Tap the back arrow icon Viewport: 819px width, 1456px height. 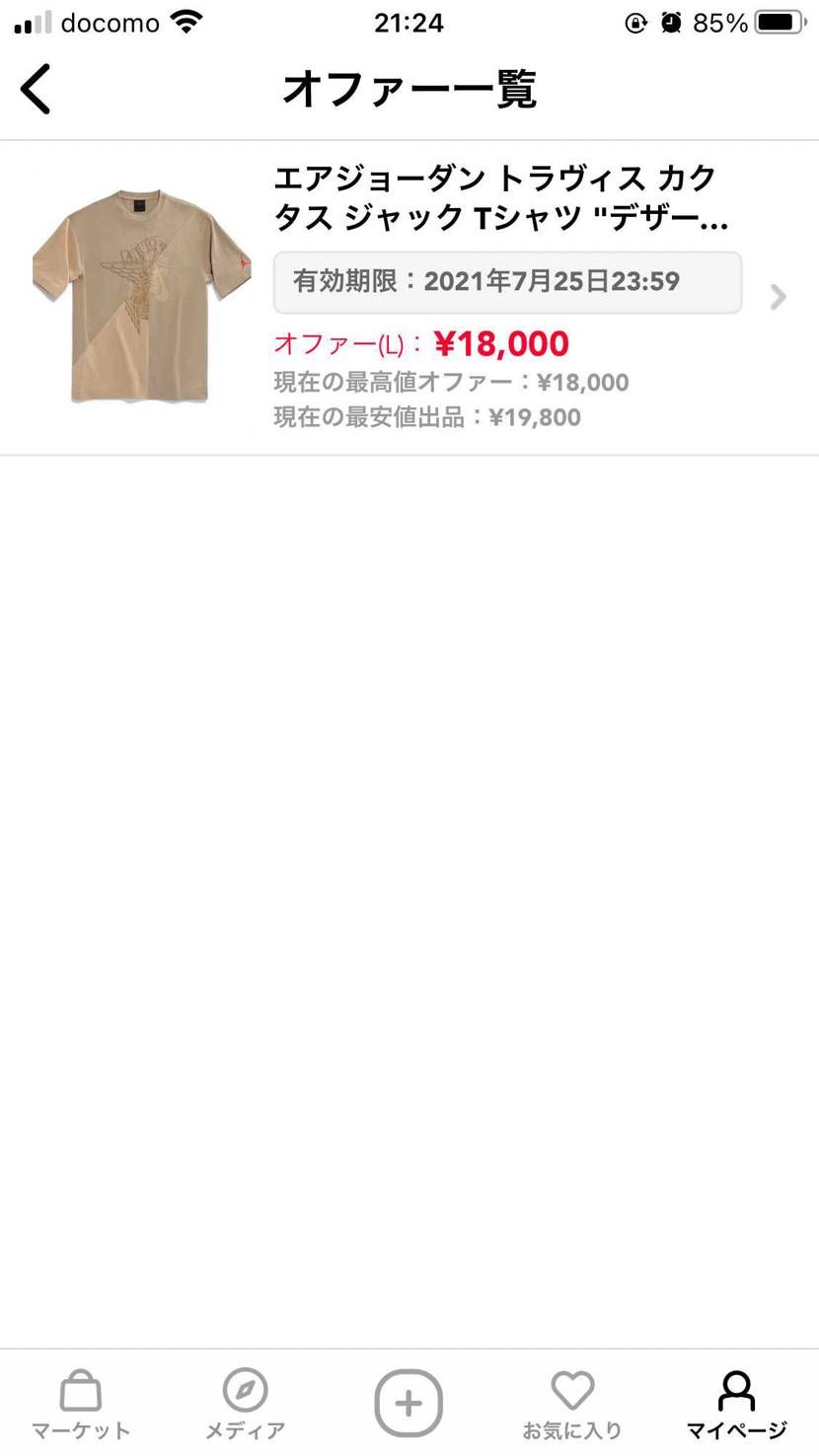36,88
